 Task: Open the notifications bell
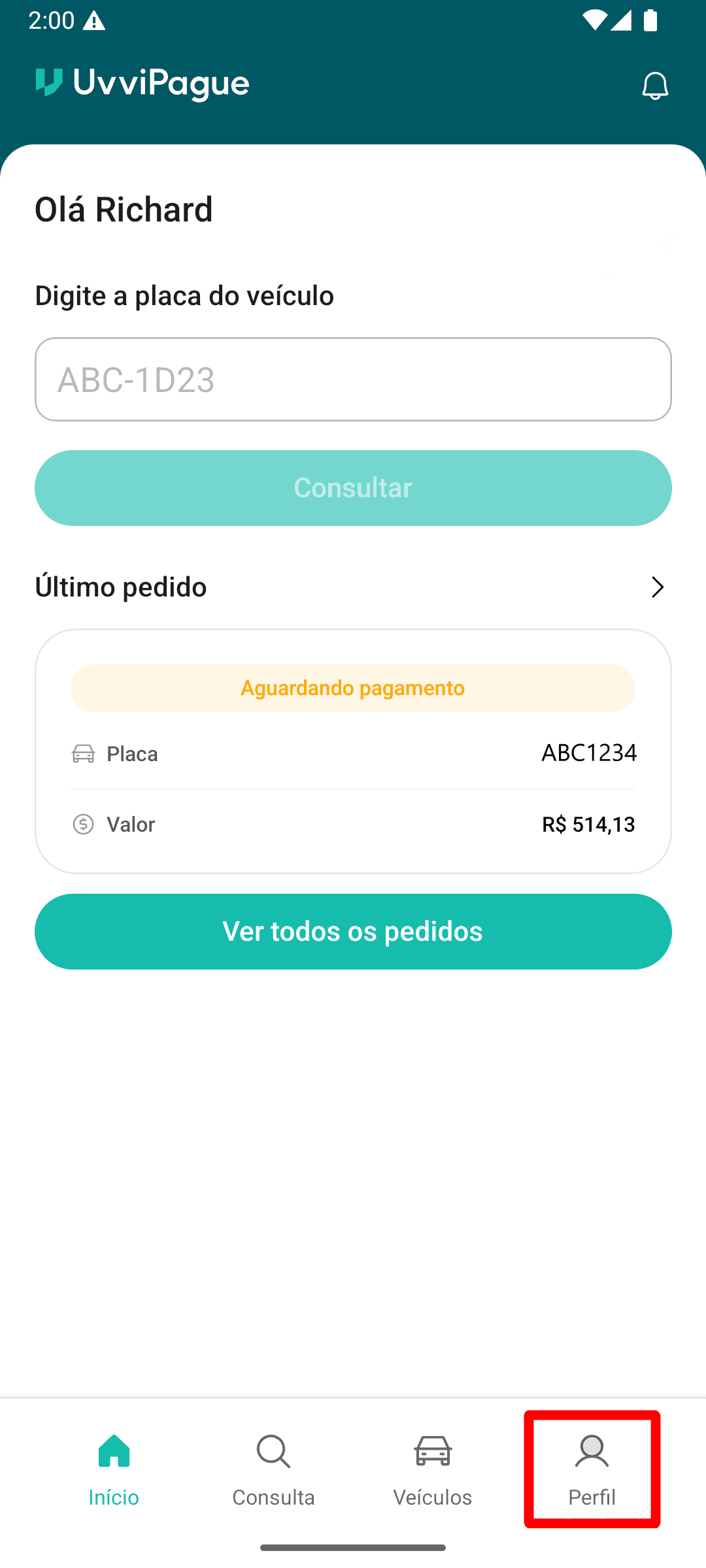tap(654, 86)
